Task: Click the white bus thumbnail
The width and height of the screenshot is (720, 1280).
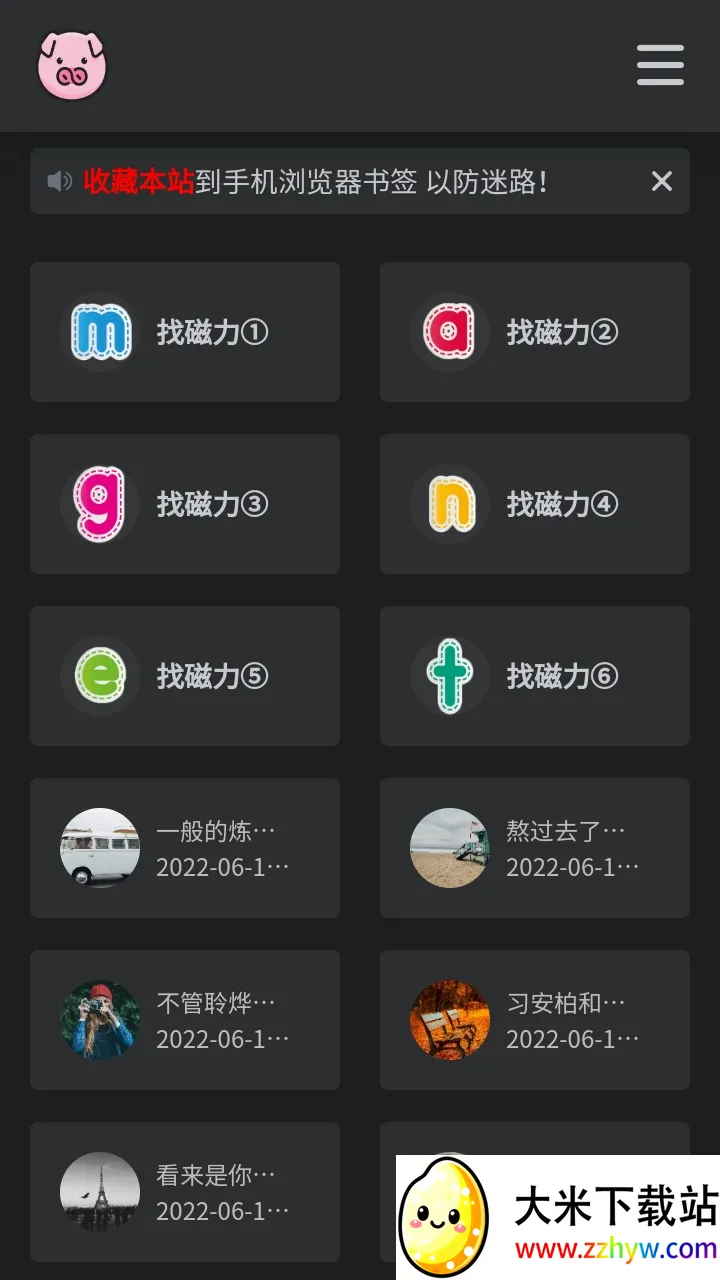Action: point(99,847)
